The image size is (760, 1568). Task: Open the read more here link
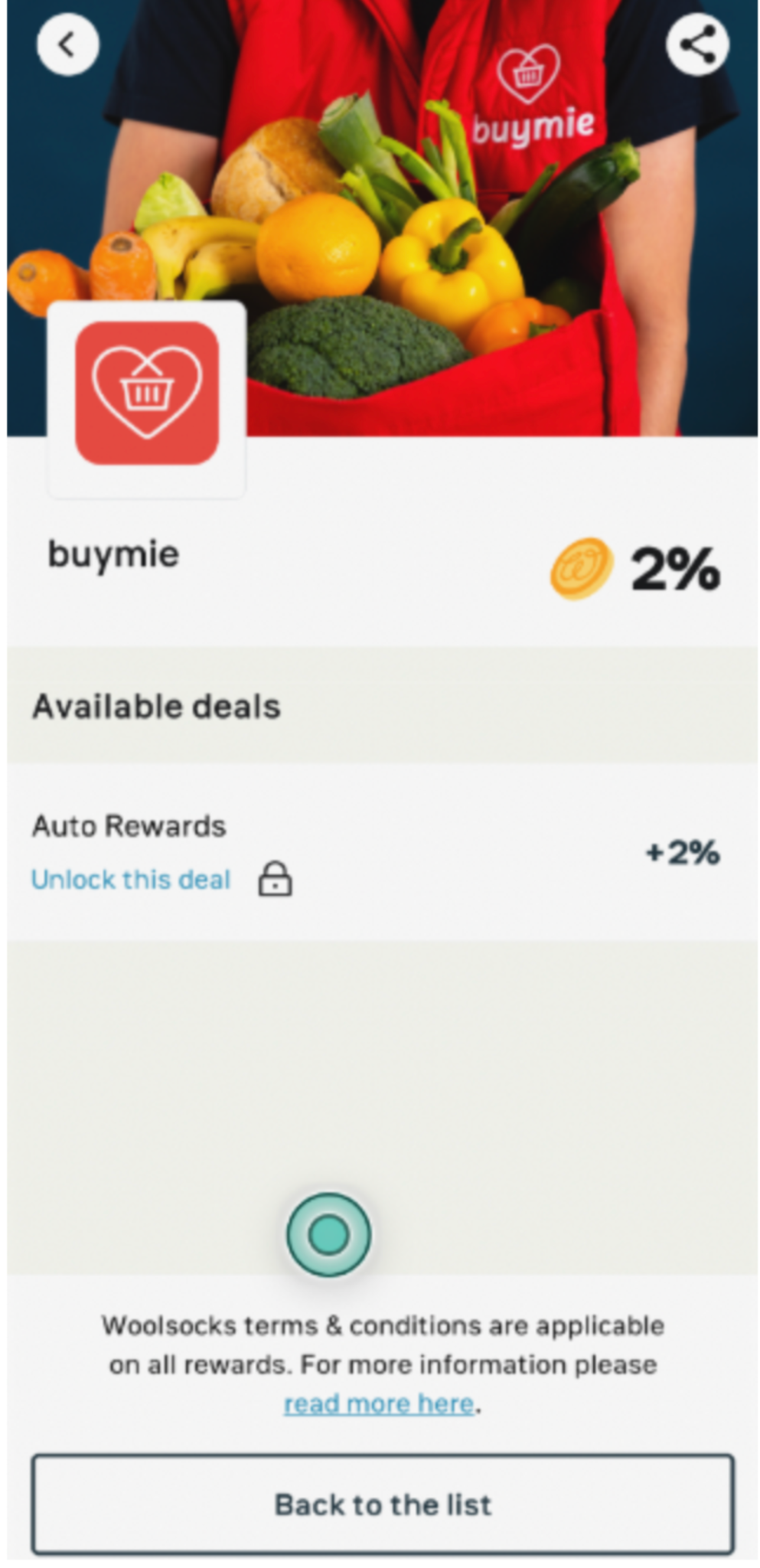[379, 1403]
